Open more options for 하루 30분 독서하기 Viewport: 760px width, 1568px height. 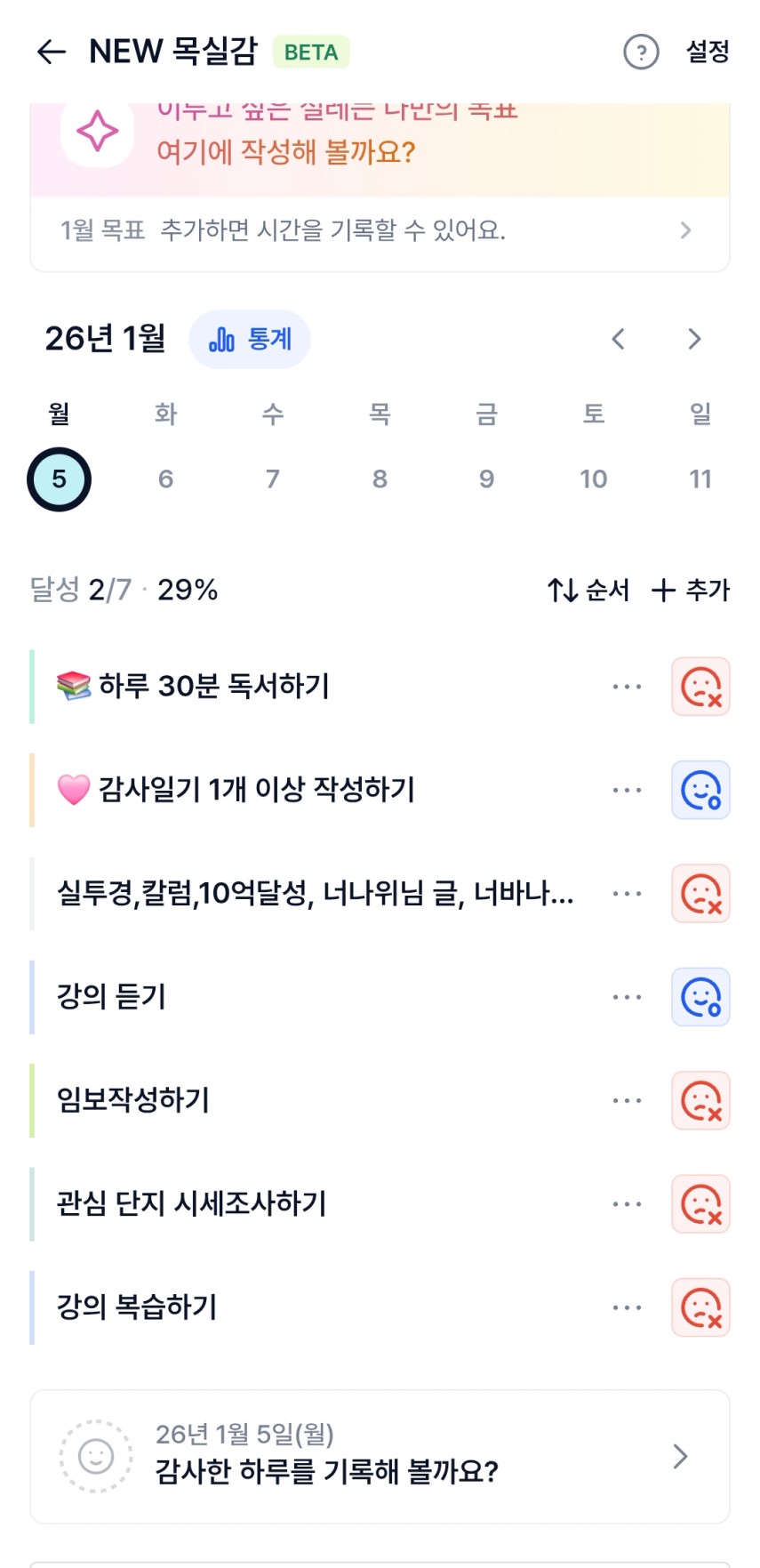[x=627, y=687]
